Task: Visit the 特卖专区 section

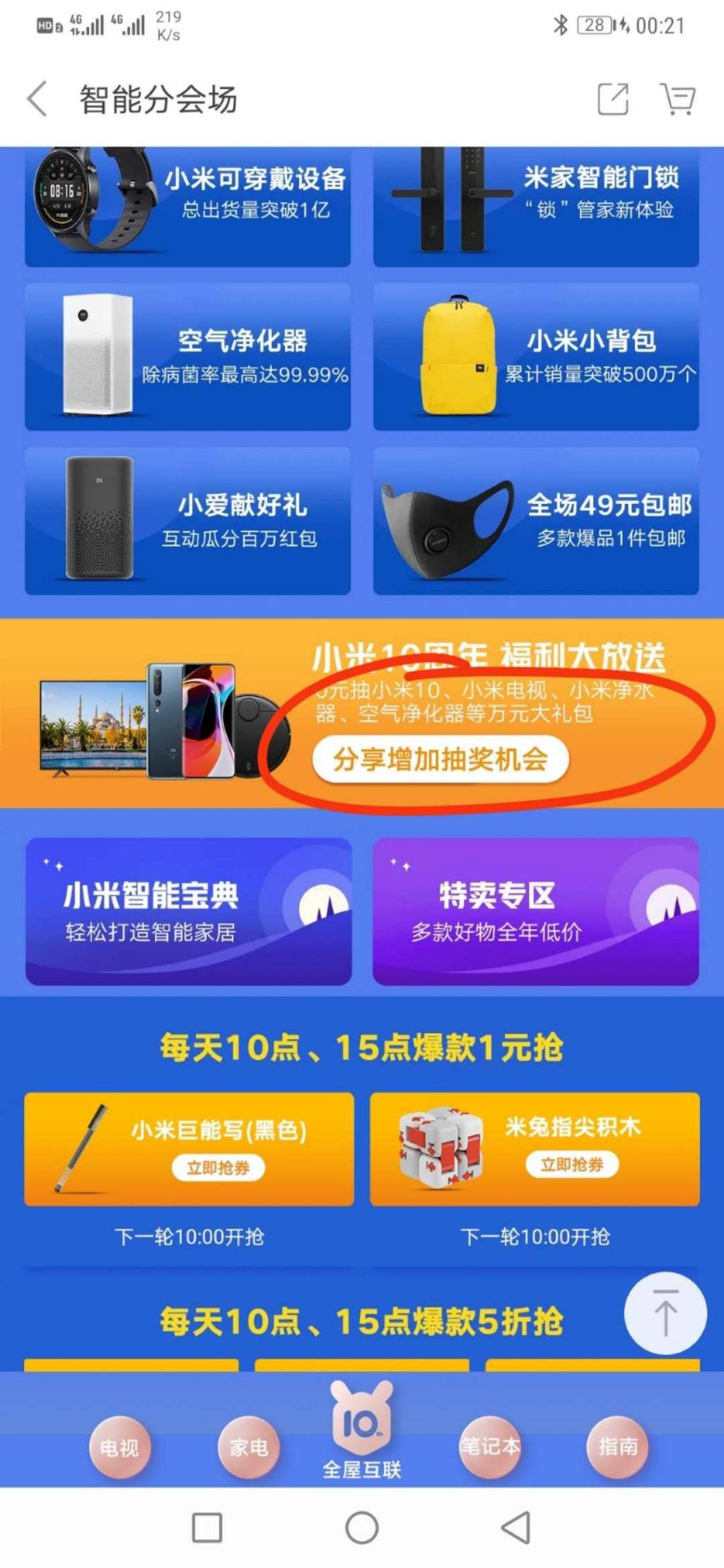Action: point(535,911)
